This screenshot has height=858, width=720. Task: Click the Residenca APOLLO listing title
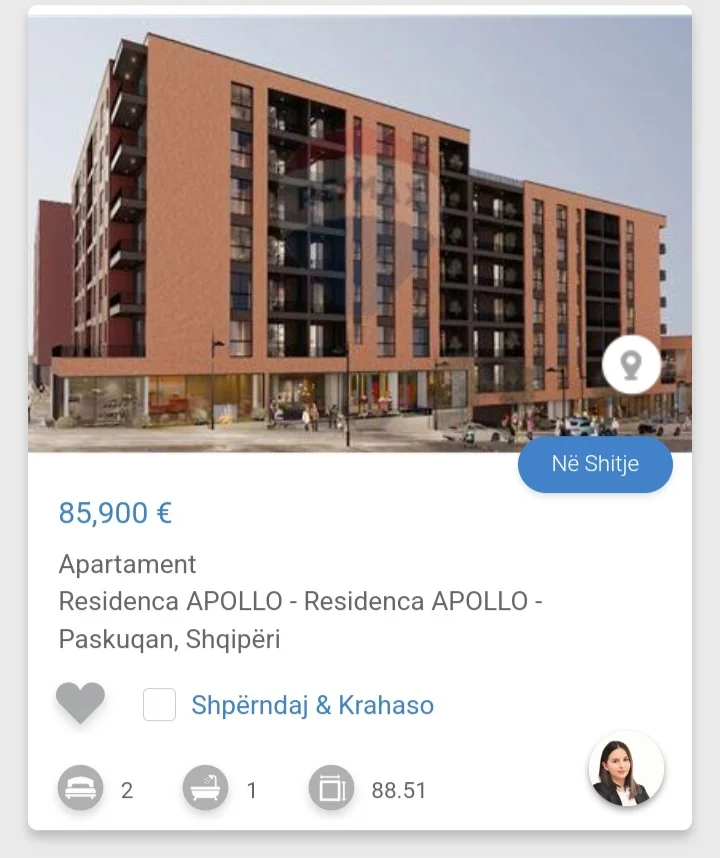pos(300,602)
